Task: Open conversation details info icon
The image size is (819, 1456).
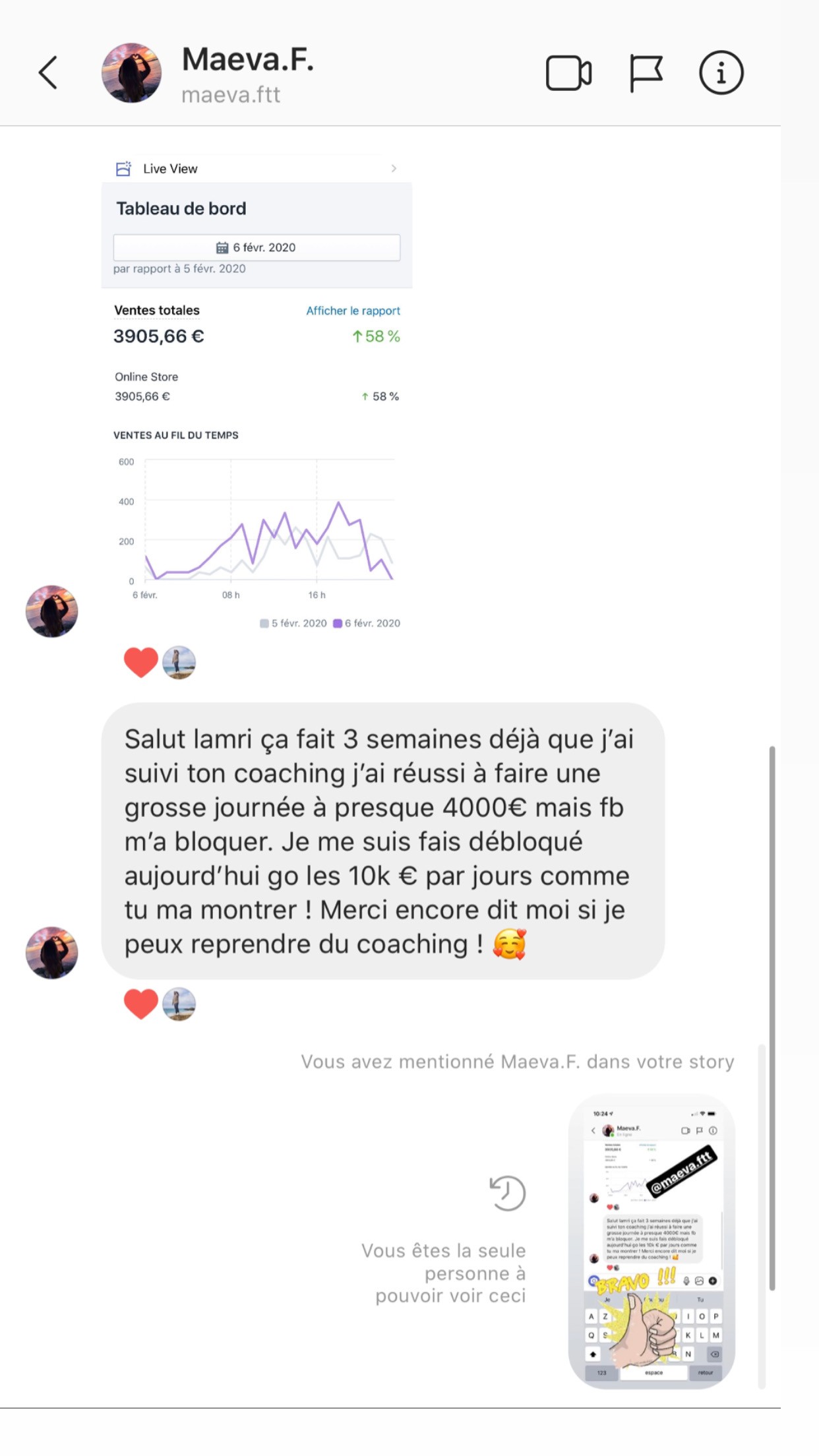Action: point(721,73)
